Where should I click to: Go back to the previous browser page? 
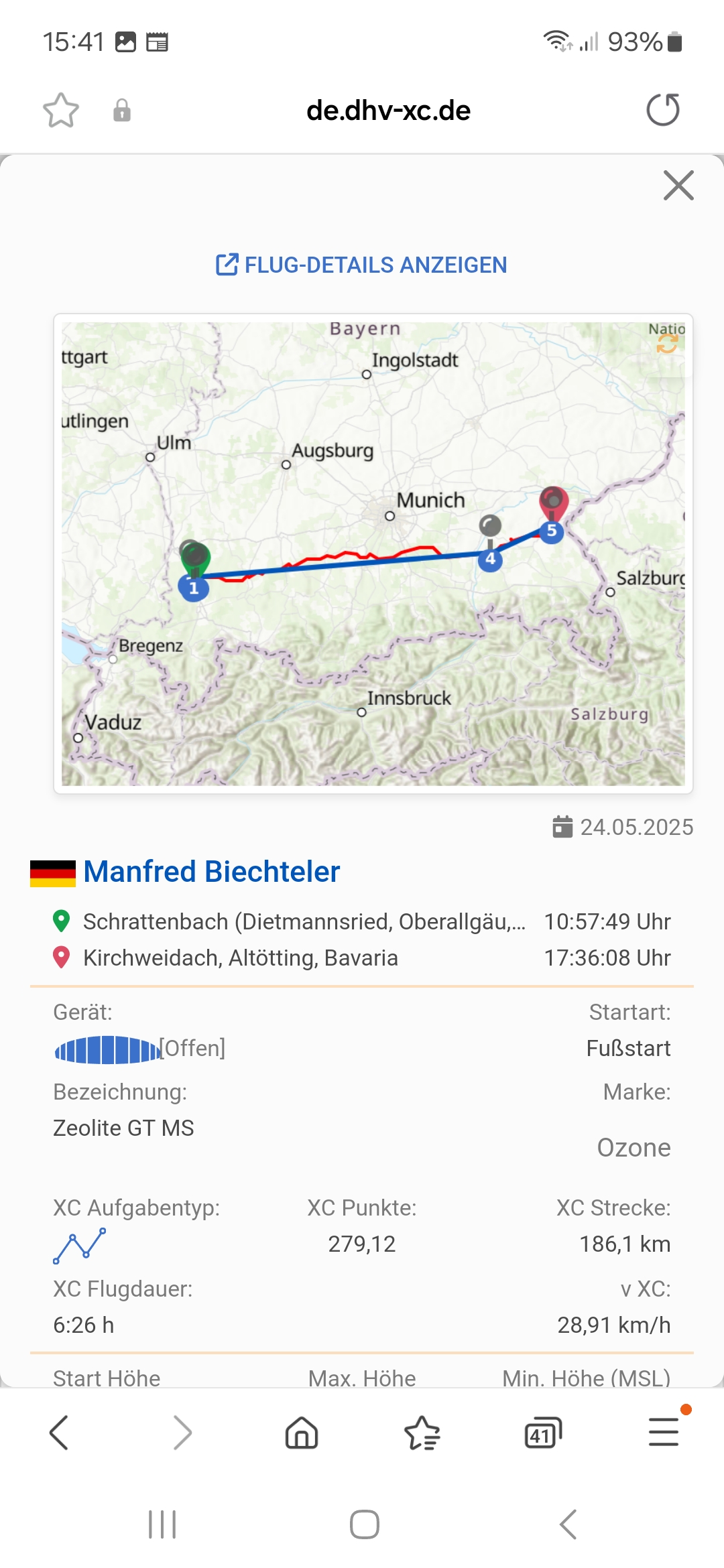(x=59, y=1433)
